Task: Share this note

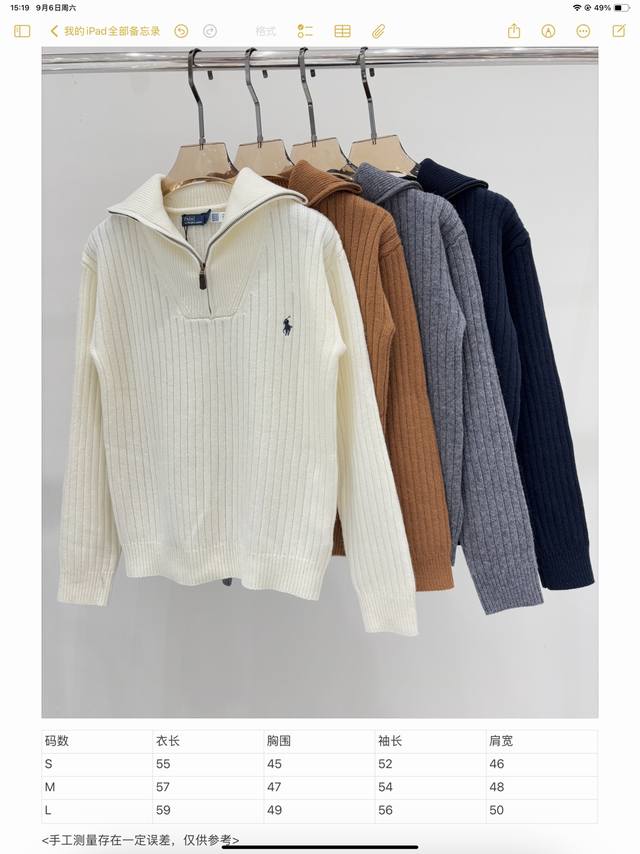Action: [514, 31]
